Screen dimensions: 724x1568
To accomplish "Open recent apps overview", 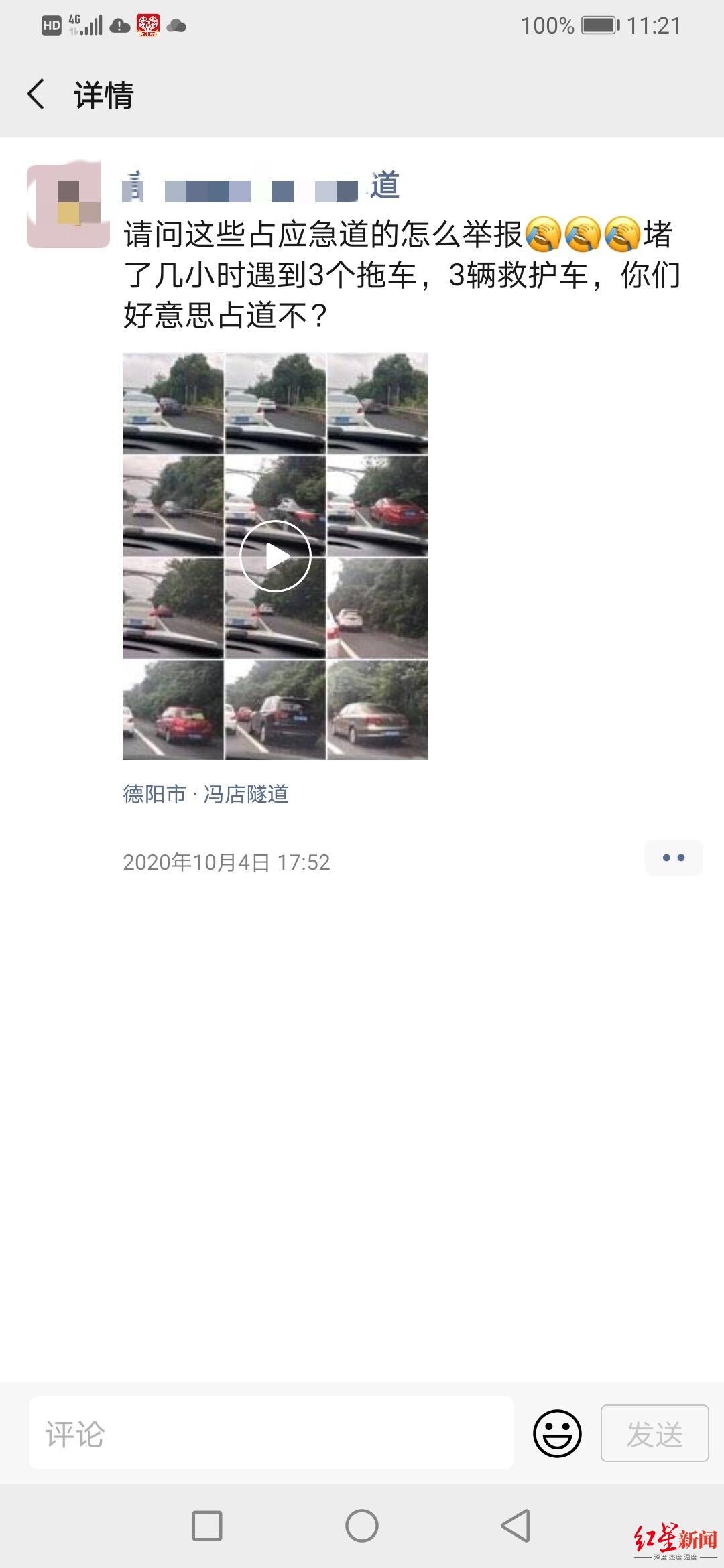I will [207, 1526].
